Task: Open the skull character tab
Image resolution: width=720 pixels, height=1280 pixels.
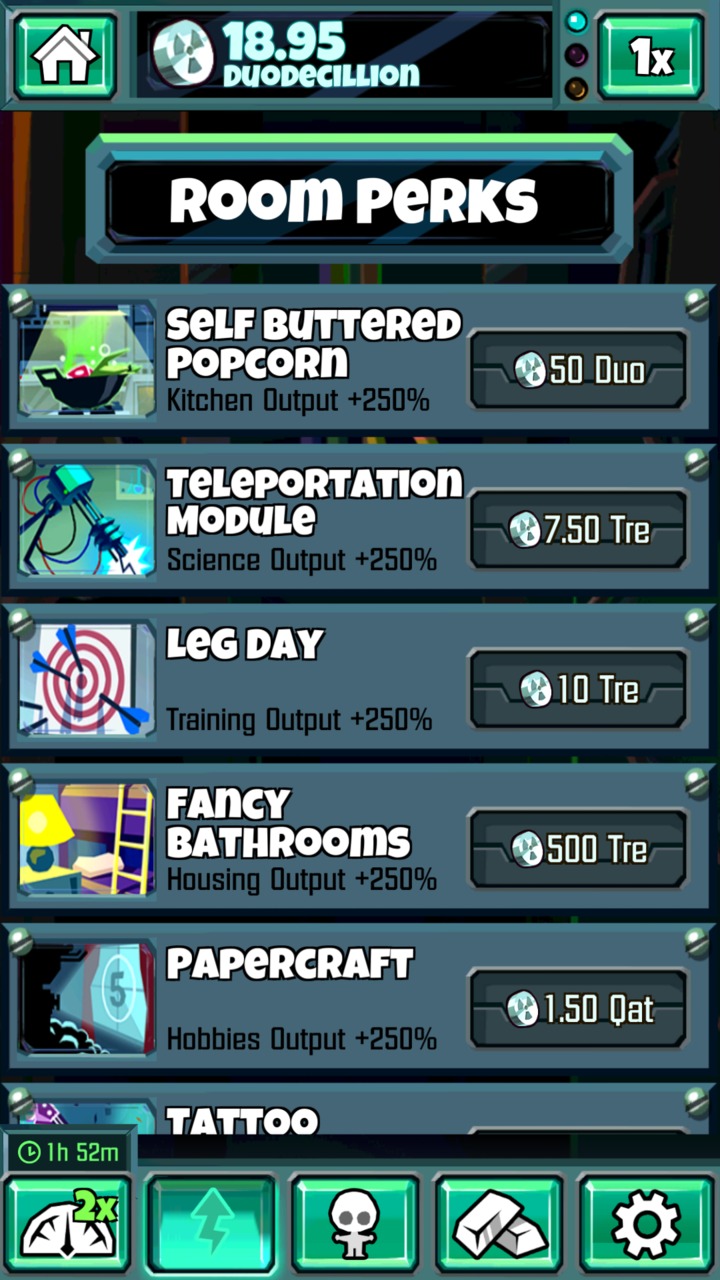Action: [x=355, y=1223]
